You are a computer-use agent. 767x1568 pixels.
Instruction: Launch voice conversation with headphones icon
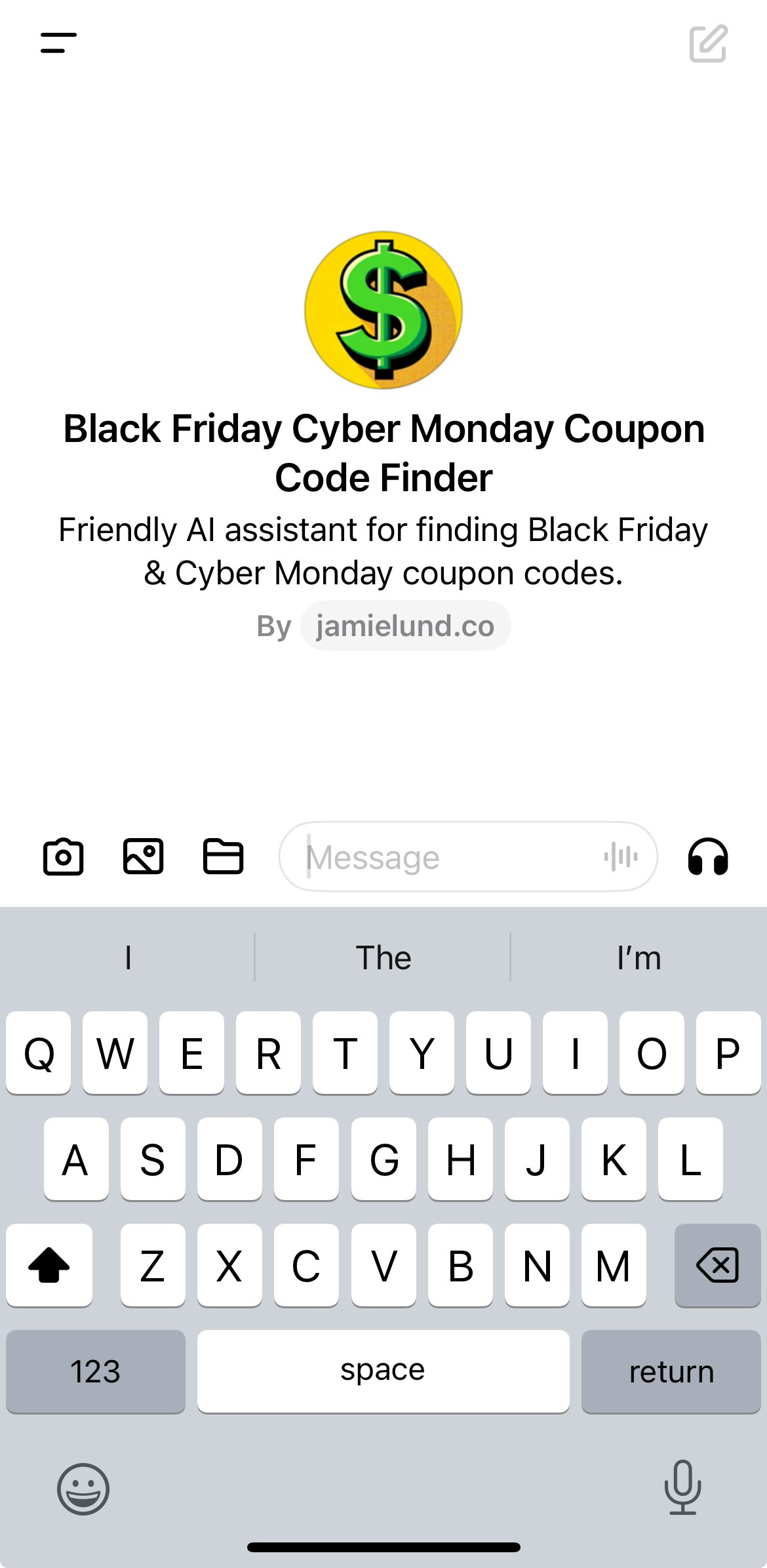(708, 856)
